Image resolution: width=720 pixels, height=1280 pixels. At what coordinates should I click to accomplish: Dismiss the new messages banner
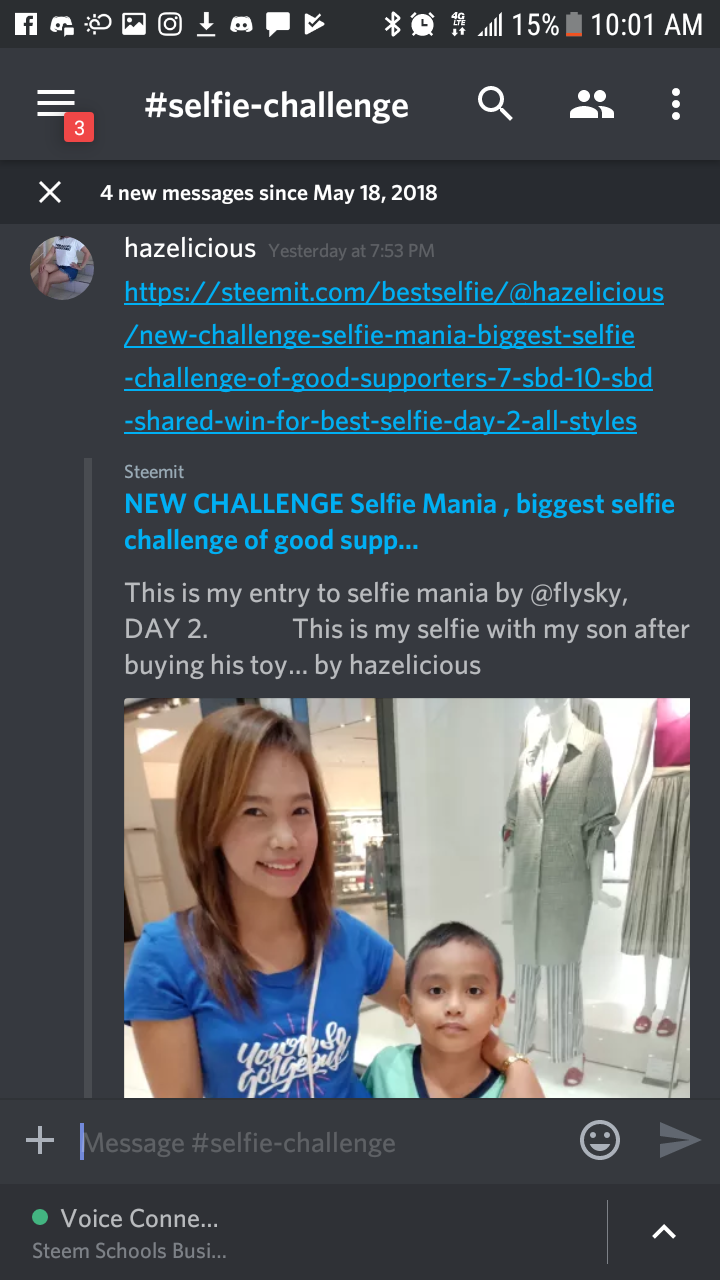click(49, 192)
